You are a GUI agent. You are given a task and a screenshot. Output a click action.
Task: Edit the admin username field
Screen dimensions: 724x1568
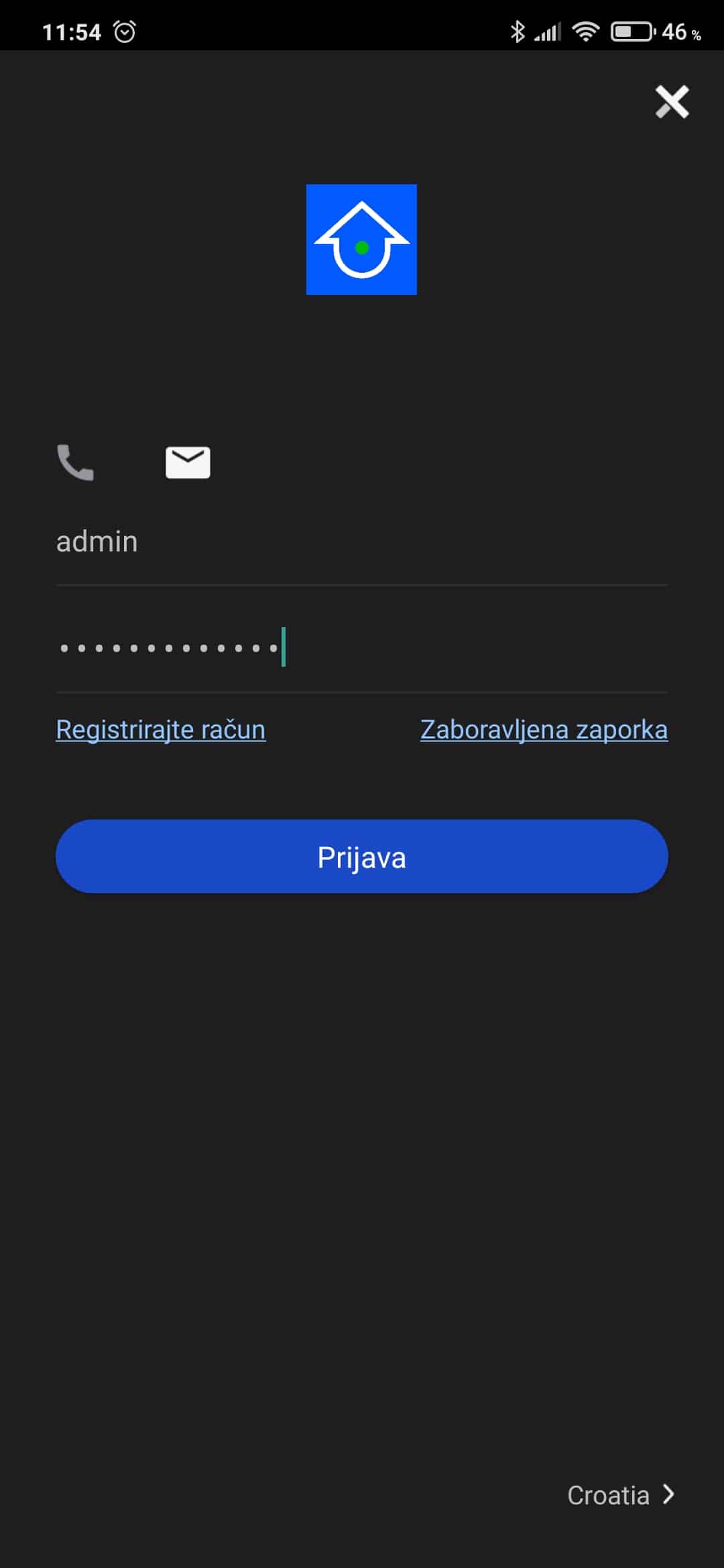[x=362, y=541]
